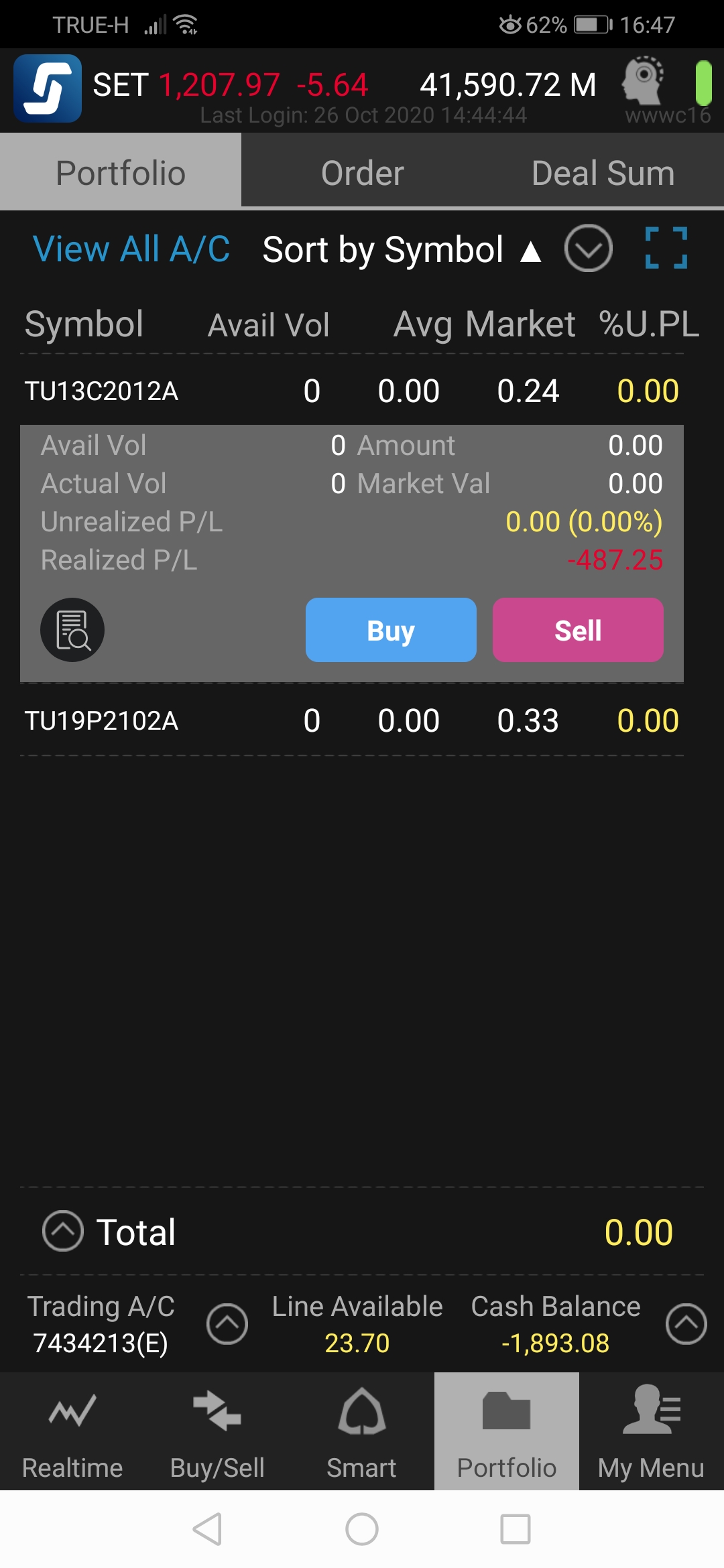Open the detail lookup icon for TU13C2012A
724x1568 pixels.
coord(72,630)
